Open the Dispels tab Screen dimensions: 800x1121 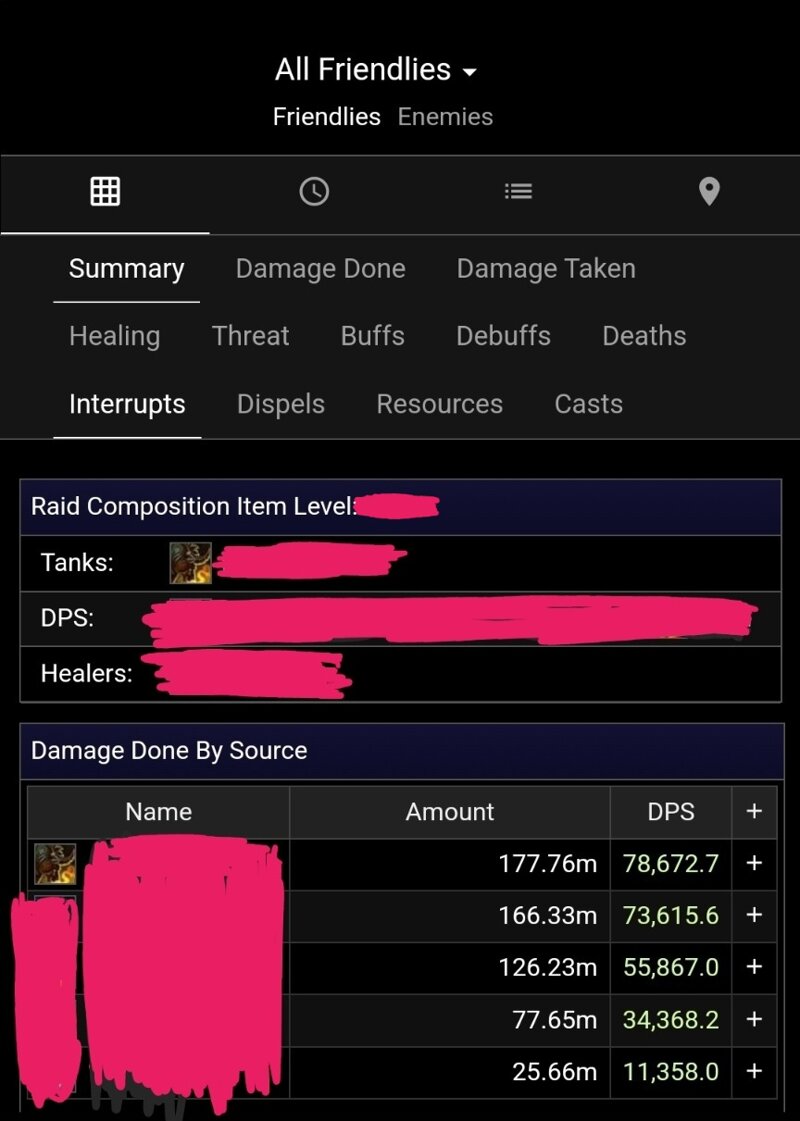(x=280, y=404)
